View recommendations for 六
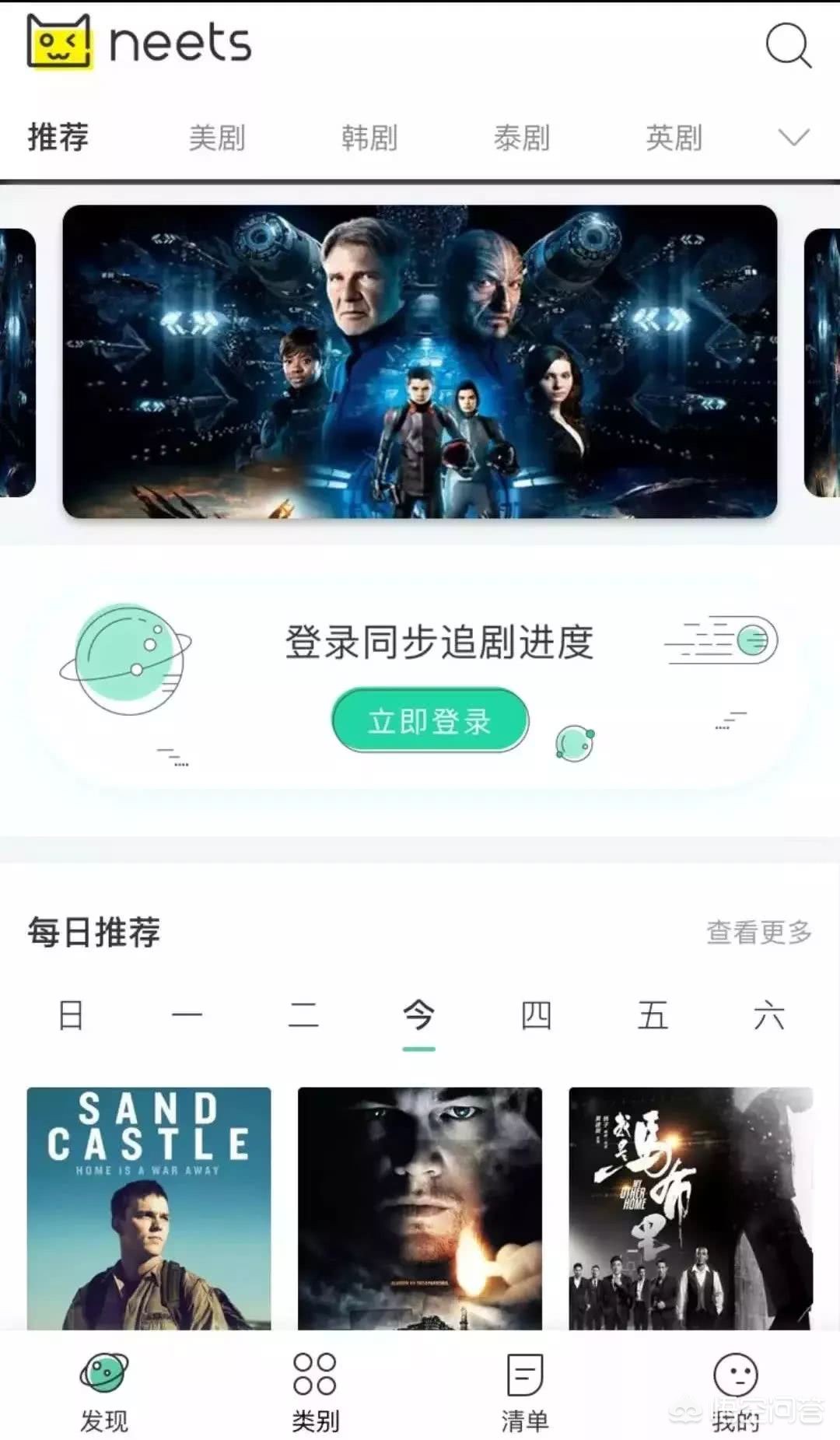Viewport: 840px width, 1440px height. (768, 1015)
